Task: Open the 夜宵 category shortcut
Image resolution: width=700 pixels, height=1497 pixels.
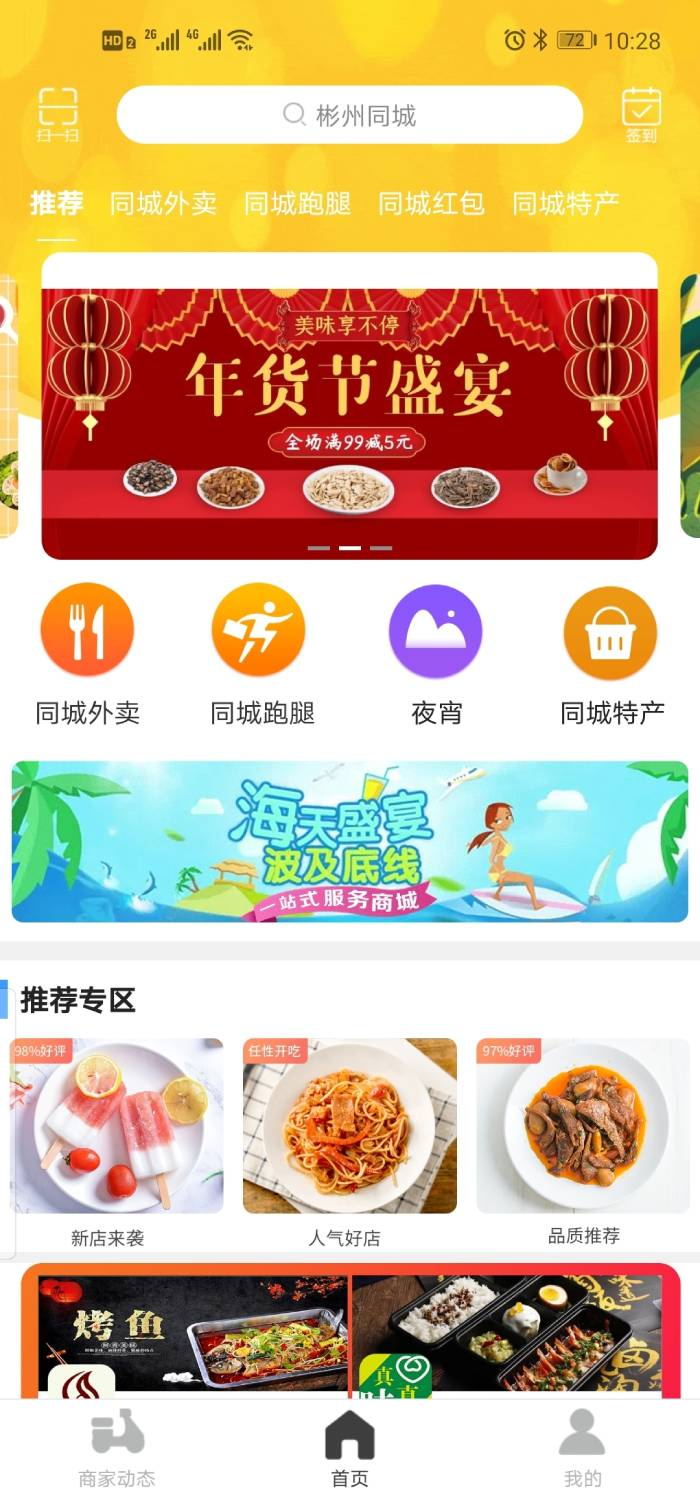Action: pyautogui.click(x=436, y=632)
